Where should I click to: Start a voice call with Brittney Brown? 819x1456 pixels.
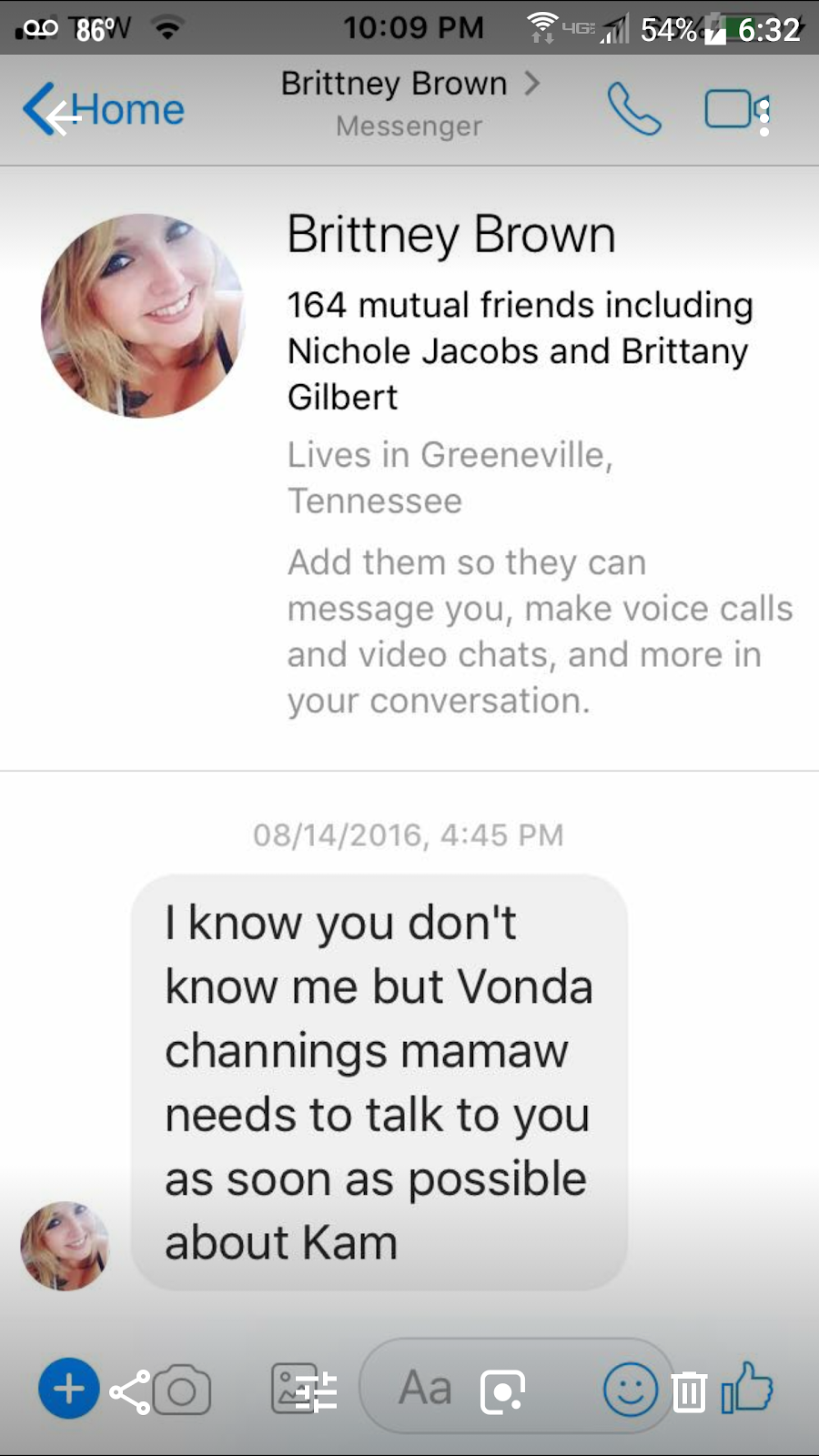point(633,109)
